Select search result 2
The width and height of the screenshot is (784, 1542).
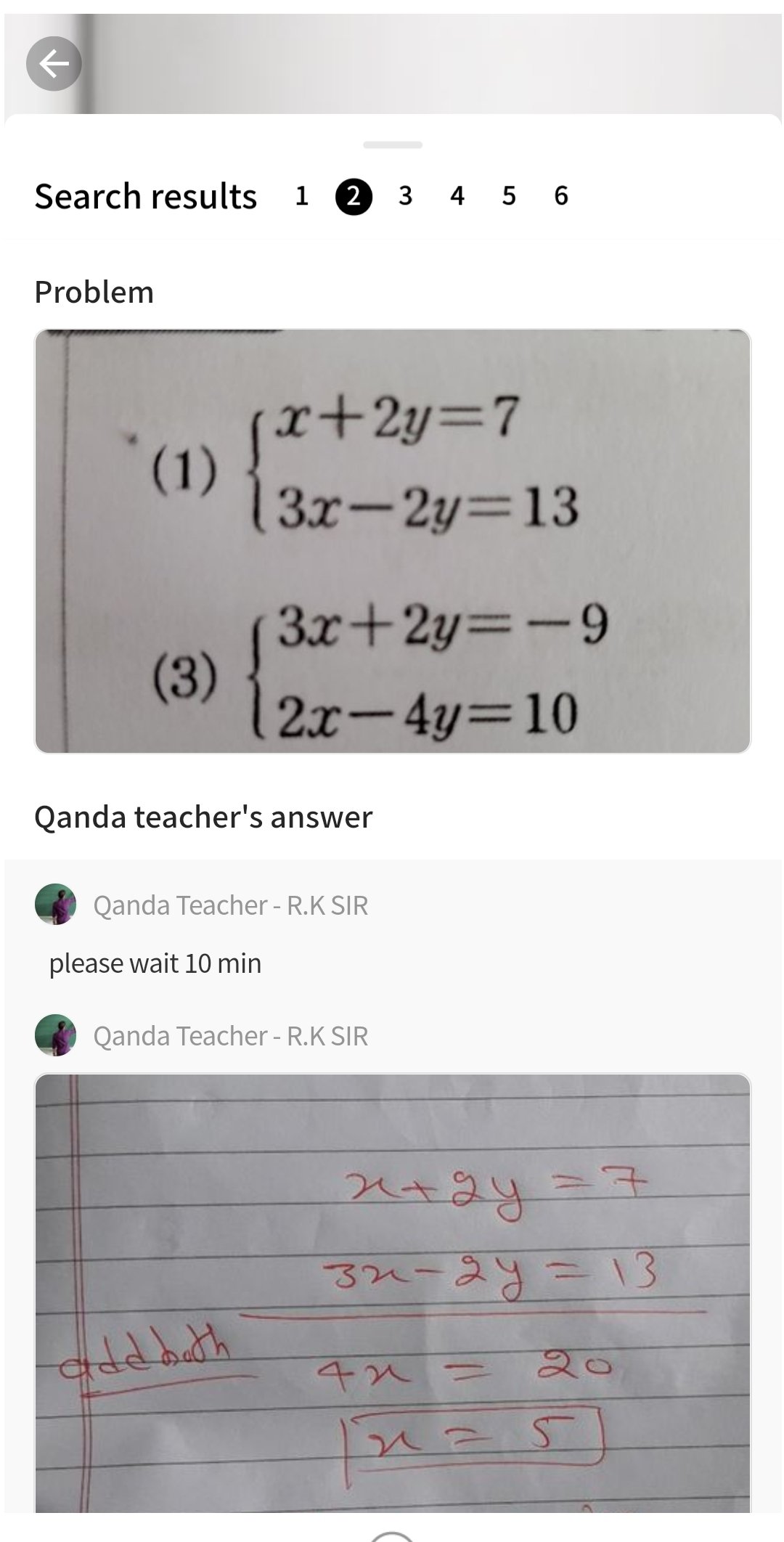pos(354,197)
